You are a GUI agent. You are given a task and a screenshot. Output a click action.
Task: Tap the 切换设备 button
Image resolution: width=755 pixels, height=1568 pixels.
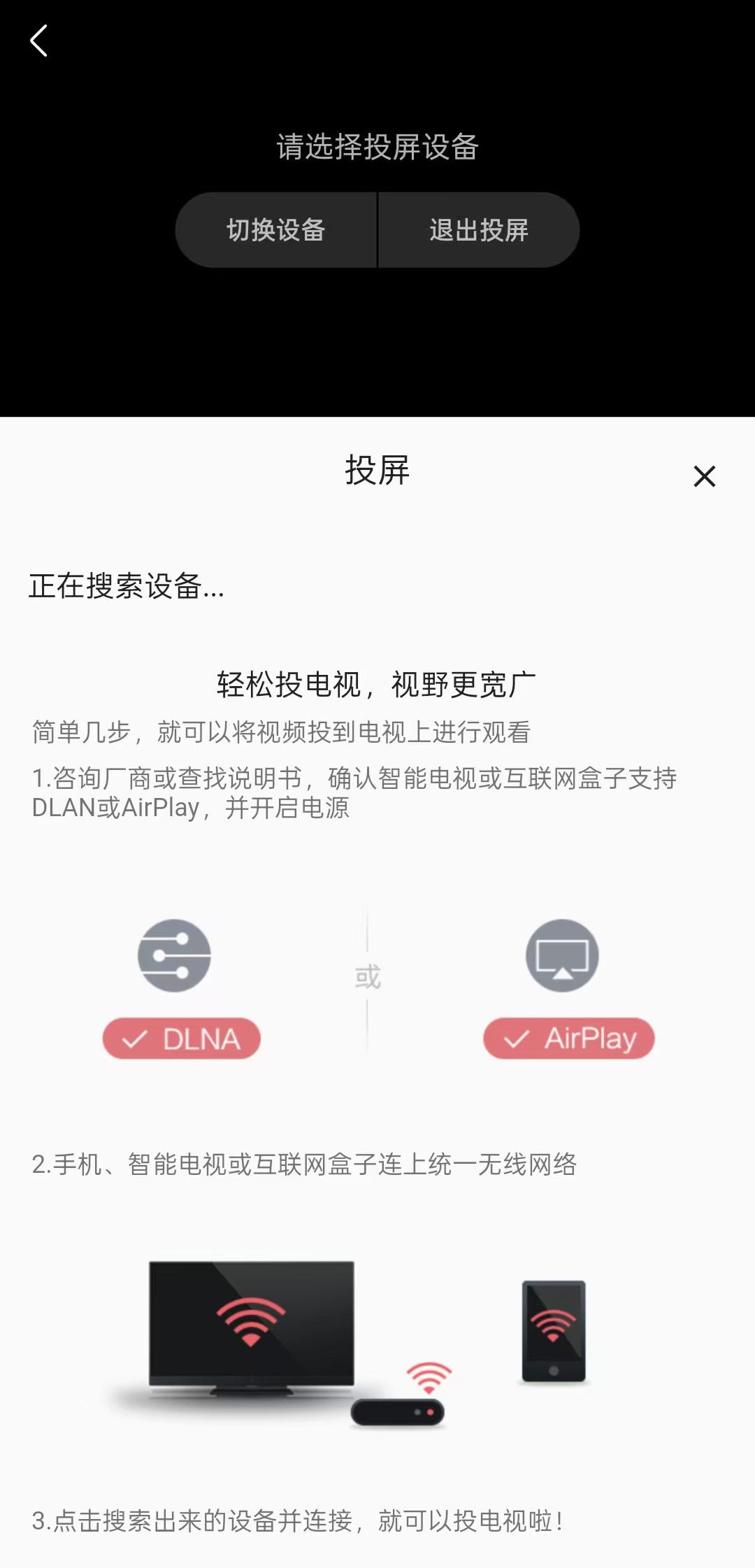276,230
